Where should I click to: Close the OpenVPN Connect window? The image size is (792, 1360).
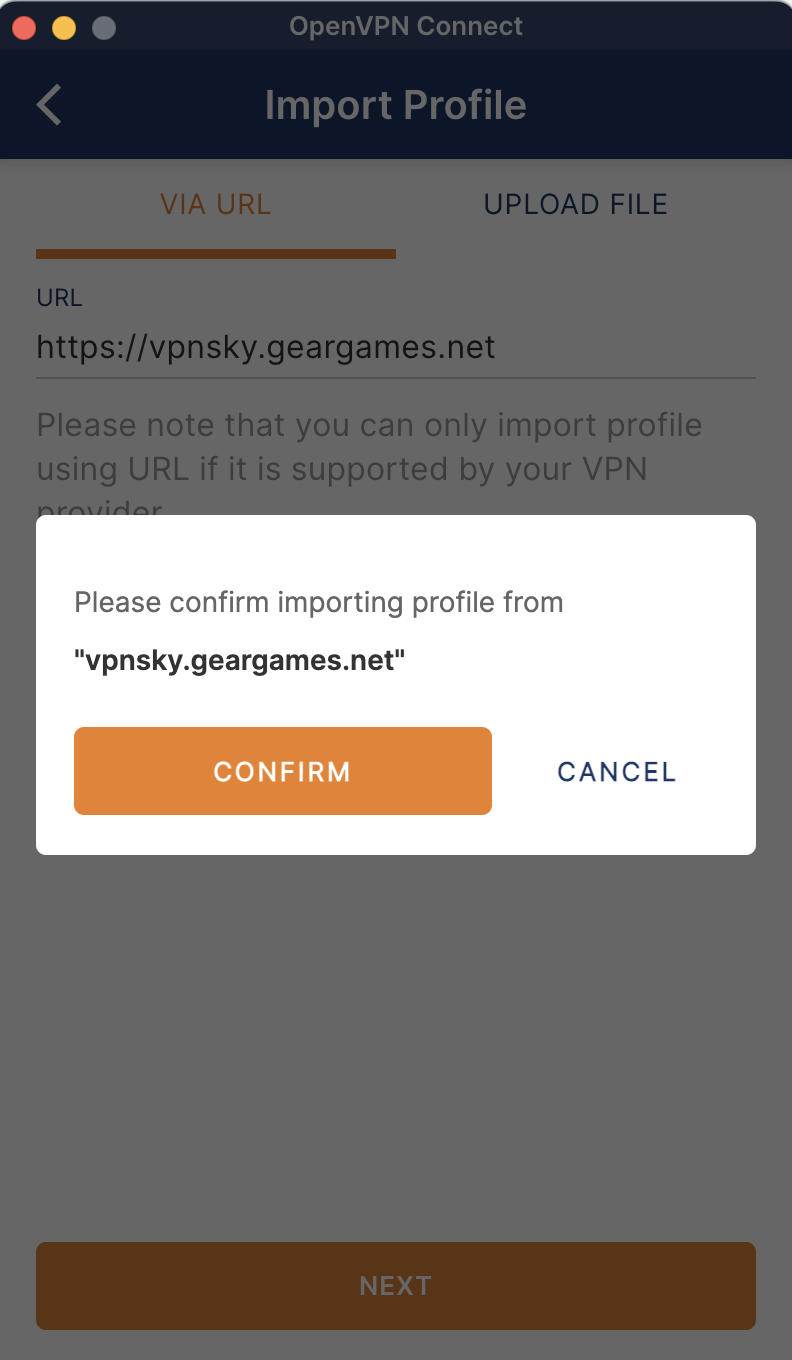click(24, 27)
